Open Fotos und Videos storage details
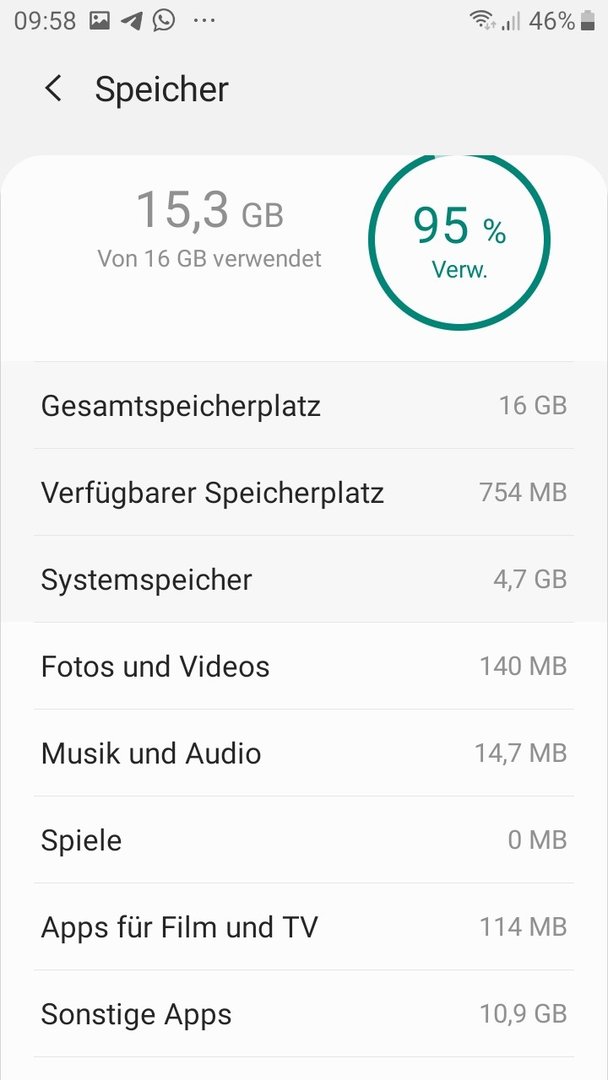 [304, 666]
